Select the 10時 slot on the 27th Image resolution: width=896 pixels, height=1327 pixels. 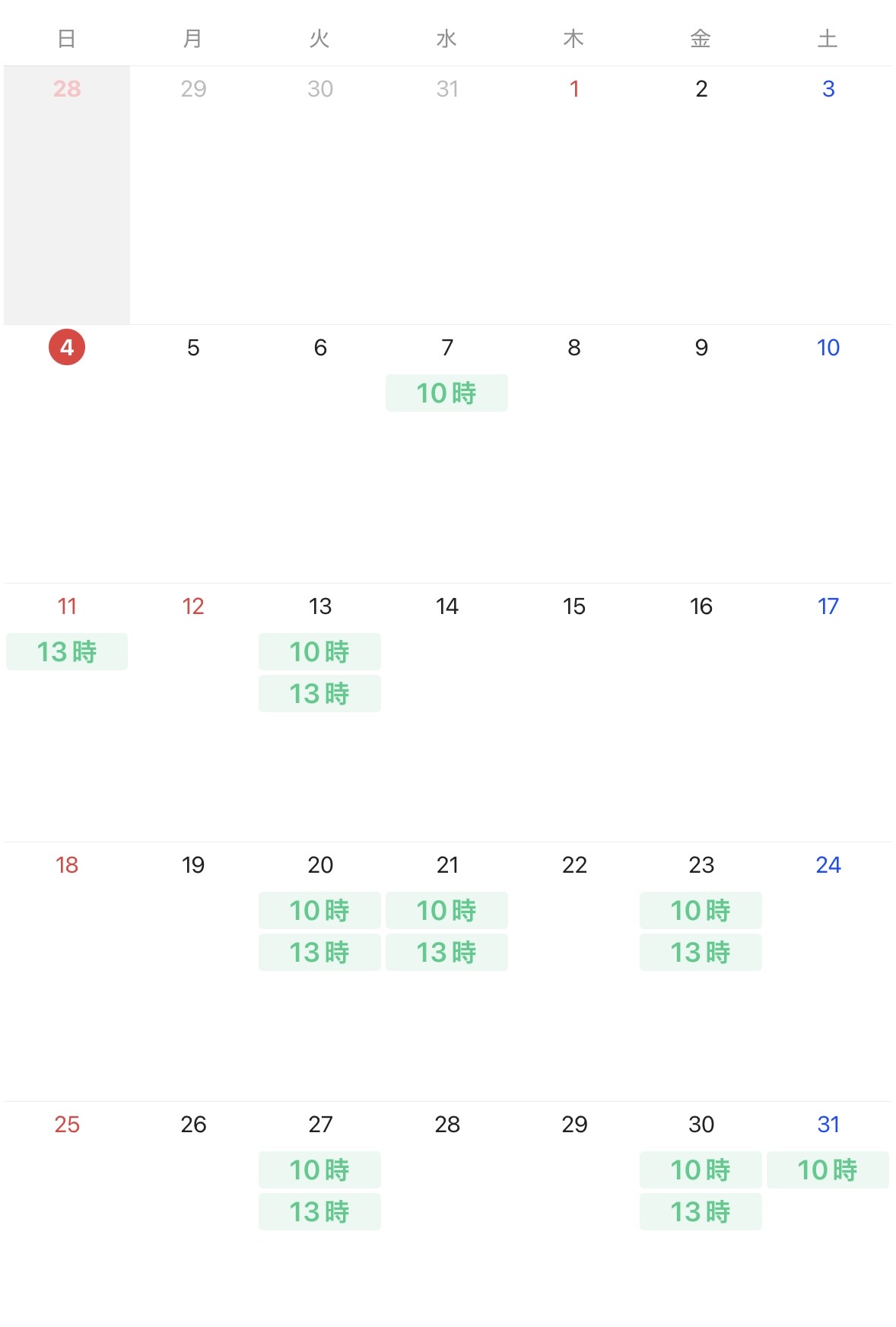pos(319,1170)
